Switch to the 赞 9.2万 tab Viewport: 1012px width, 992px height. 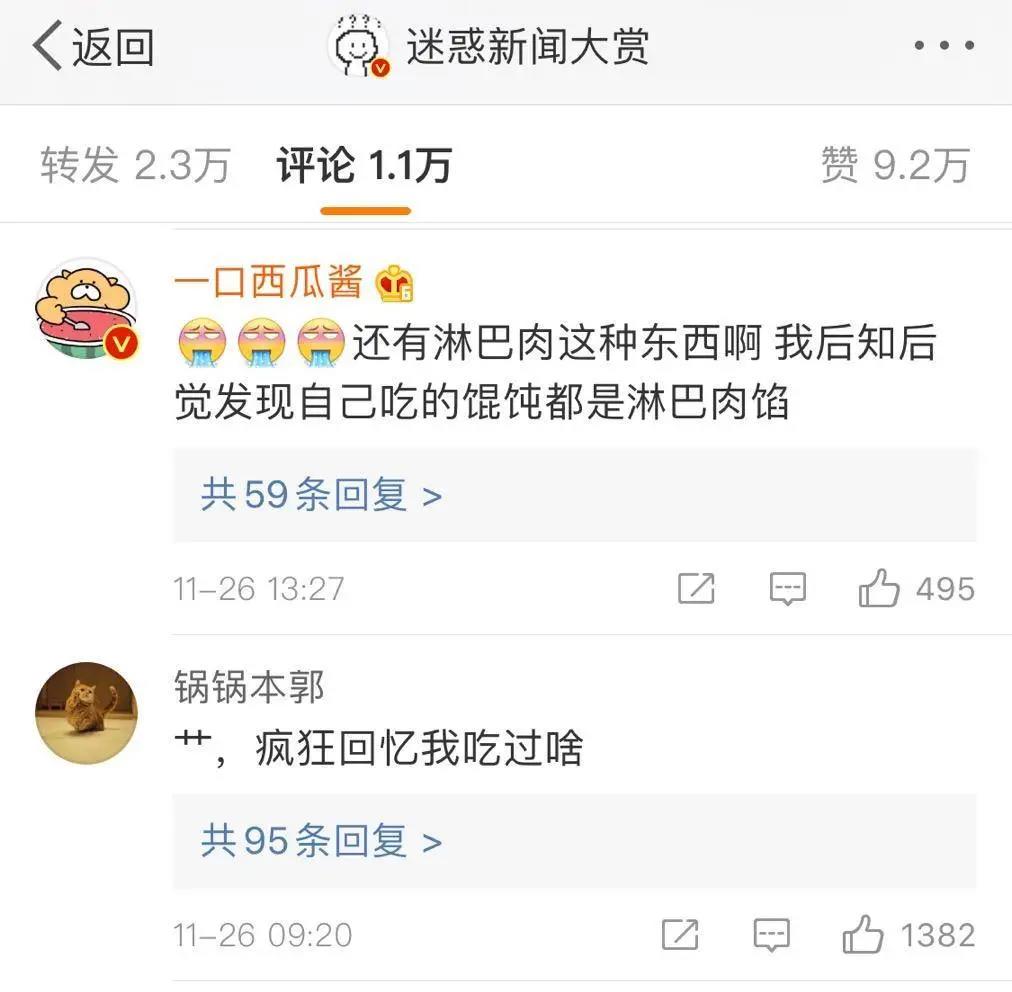pos(895,165)
